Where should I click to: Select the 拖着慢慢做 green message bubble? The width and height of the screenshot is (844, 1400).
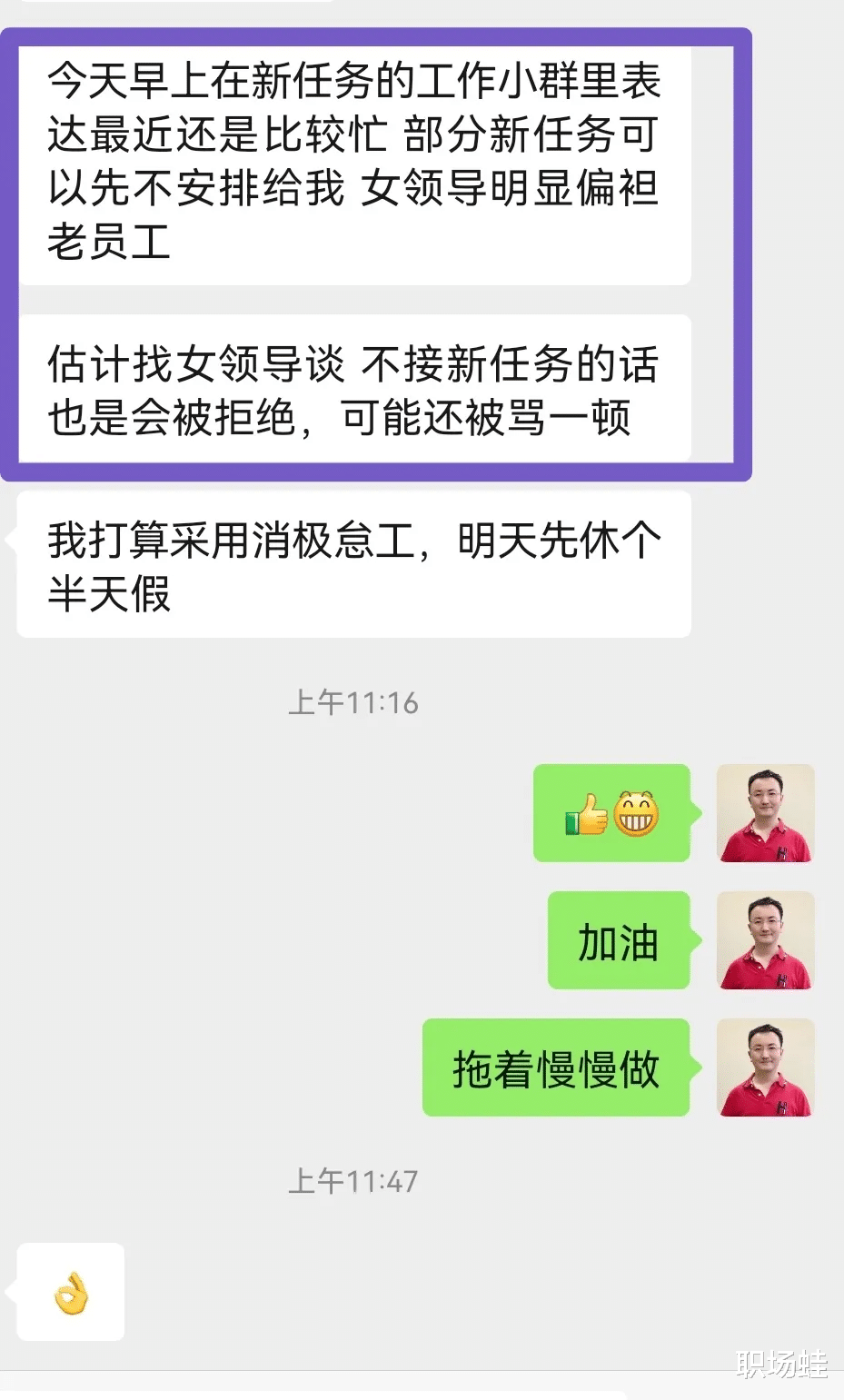pos(557,1068)
